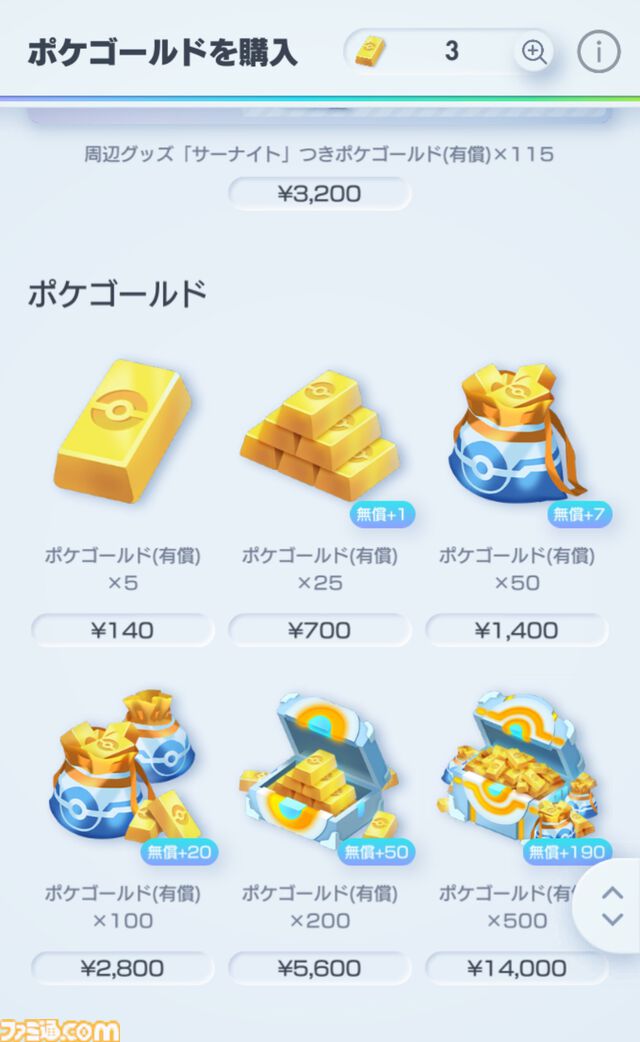Select the two pouches ×100 pack

click(122, 770)
